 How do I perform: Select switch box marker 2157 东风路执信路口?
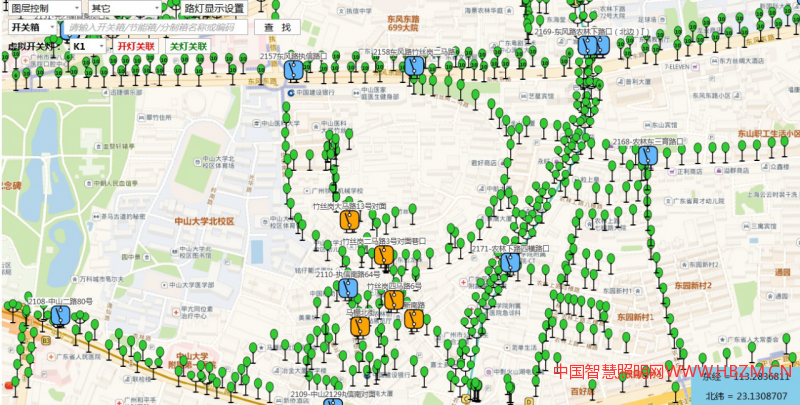coord(294,71)
